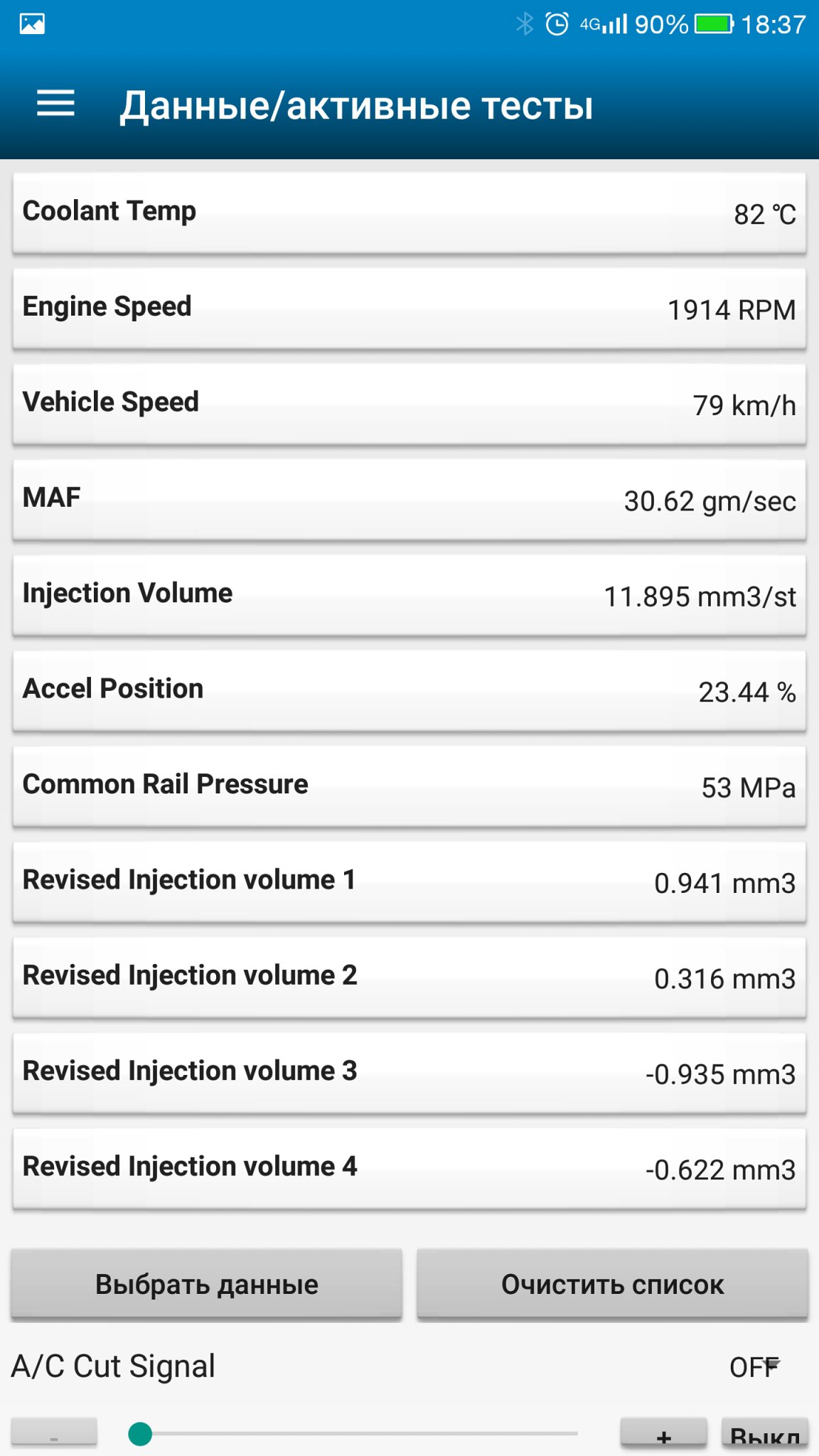The height and width of the screenshot is (1456, 819).
Task: Turn off the test with Выкл
Action: (764, 1436)
